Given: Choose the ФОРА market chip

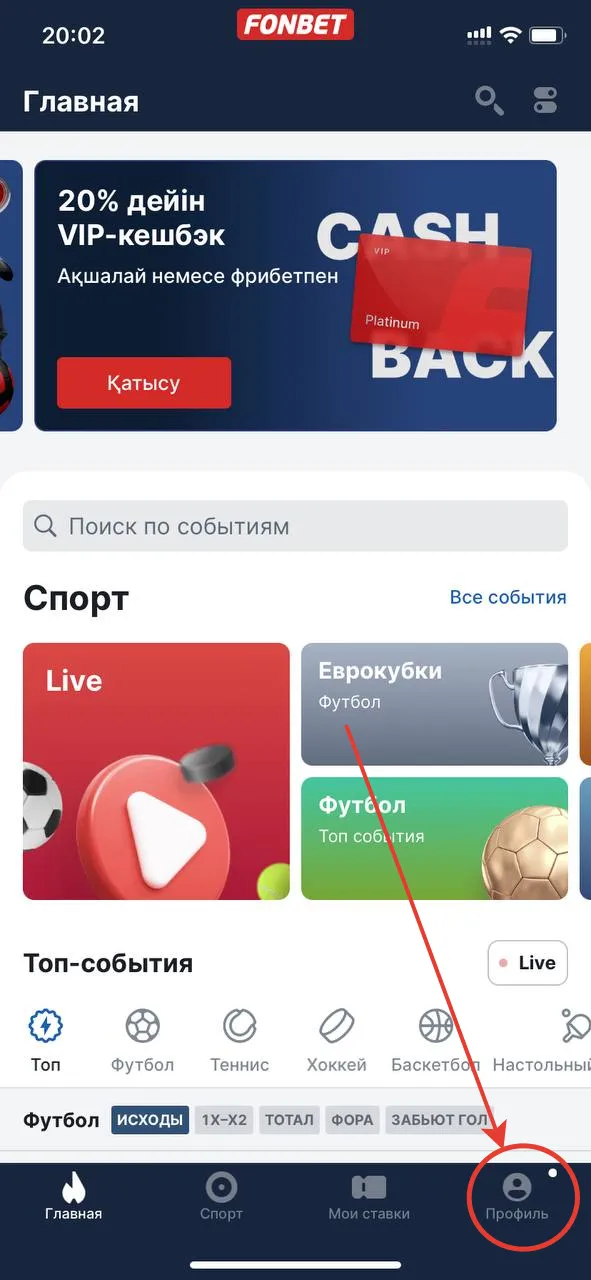Looking at the screenshot, I should (353, 1120).
